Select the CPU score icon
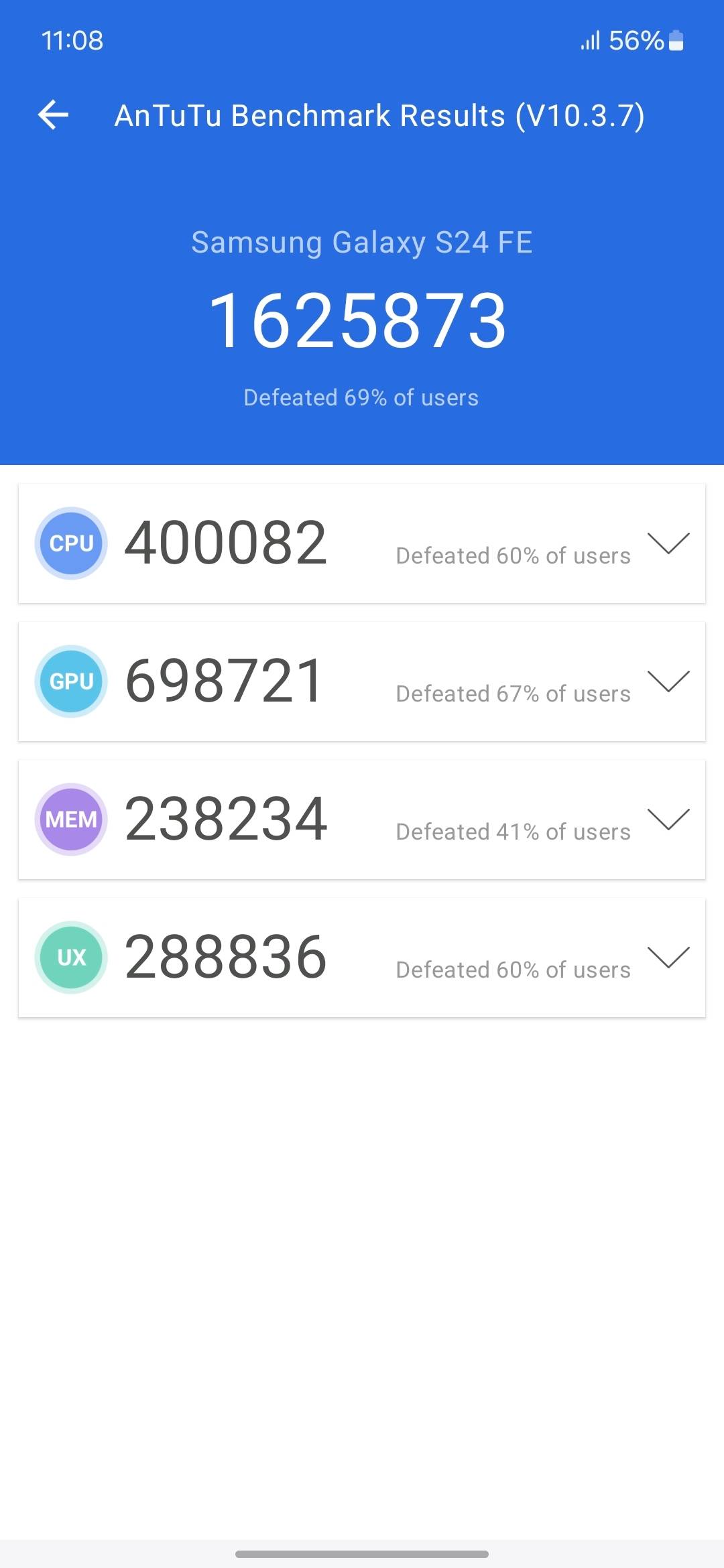Screen dimensions: 724x1568 (x=70, y=543)
